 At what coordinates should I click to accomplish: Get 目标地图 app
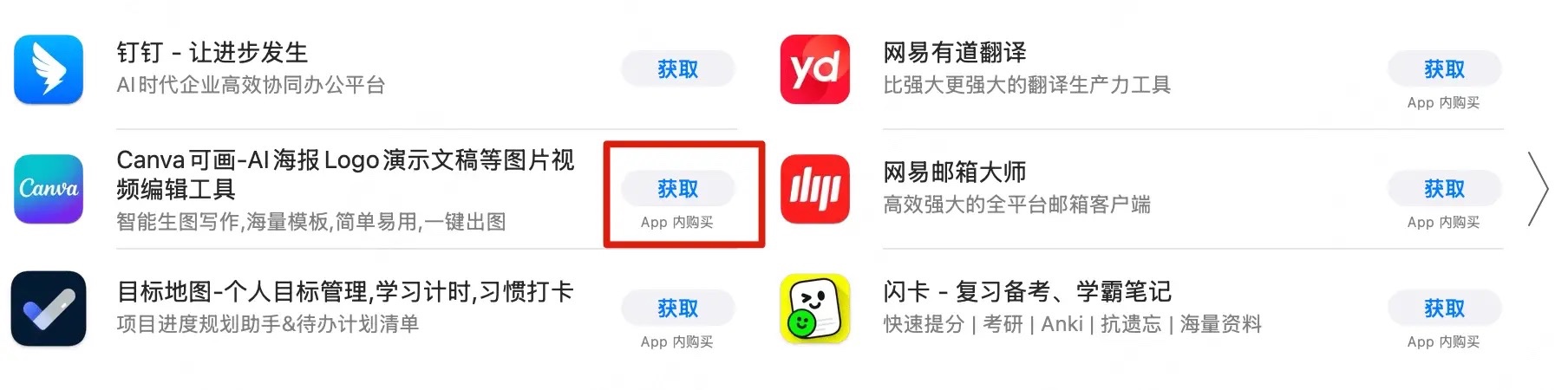tap(677, 309)
